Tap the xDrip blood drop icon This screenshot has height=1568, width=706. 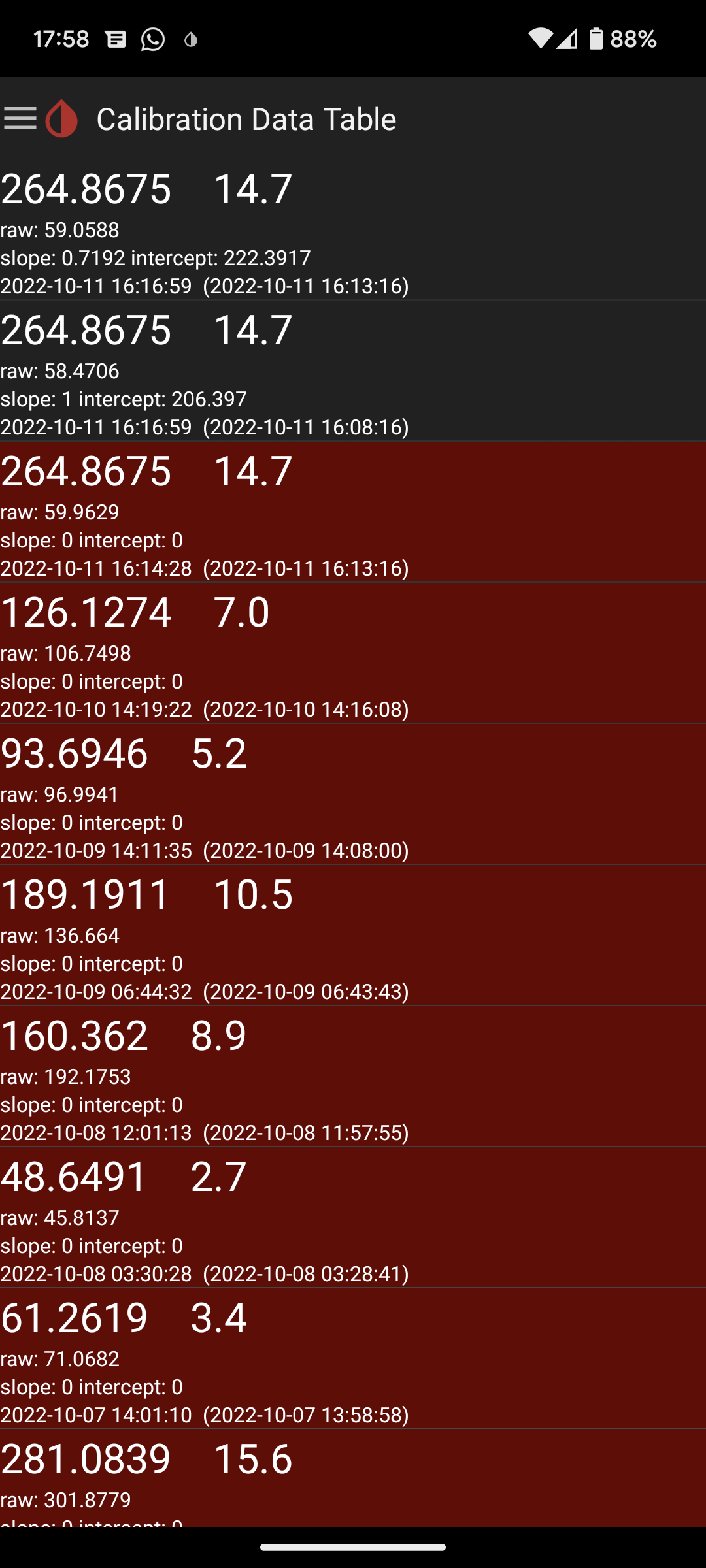(x=60, y=118)
